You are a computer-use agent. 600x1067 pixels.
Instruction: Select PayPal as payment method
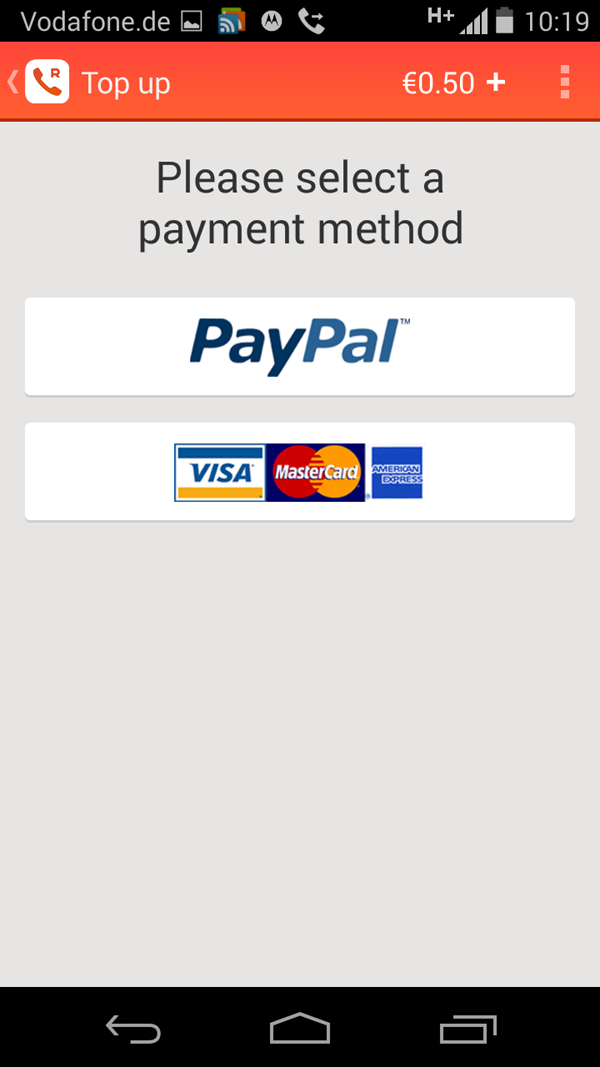point(300,346)
